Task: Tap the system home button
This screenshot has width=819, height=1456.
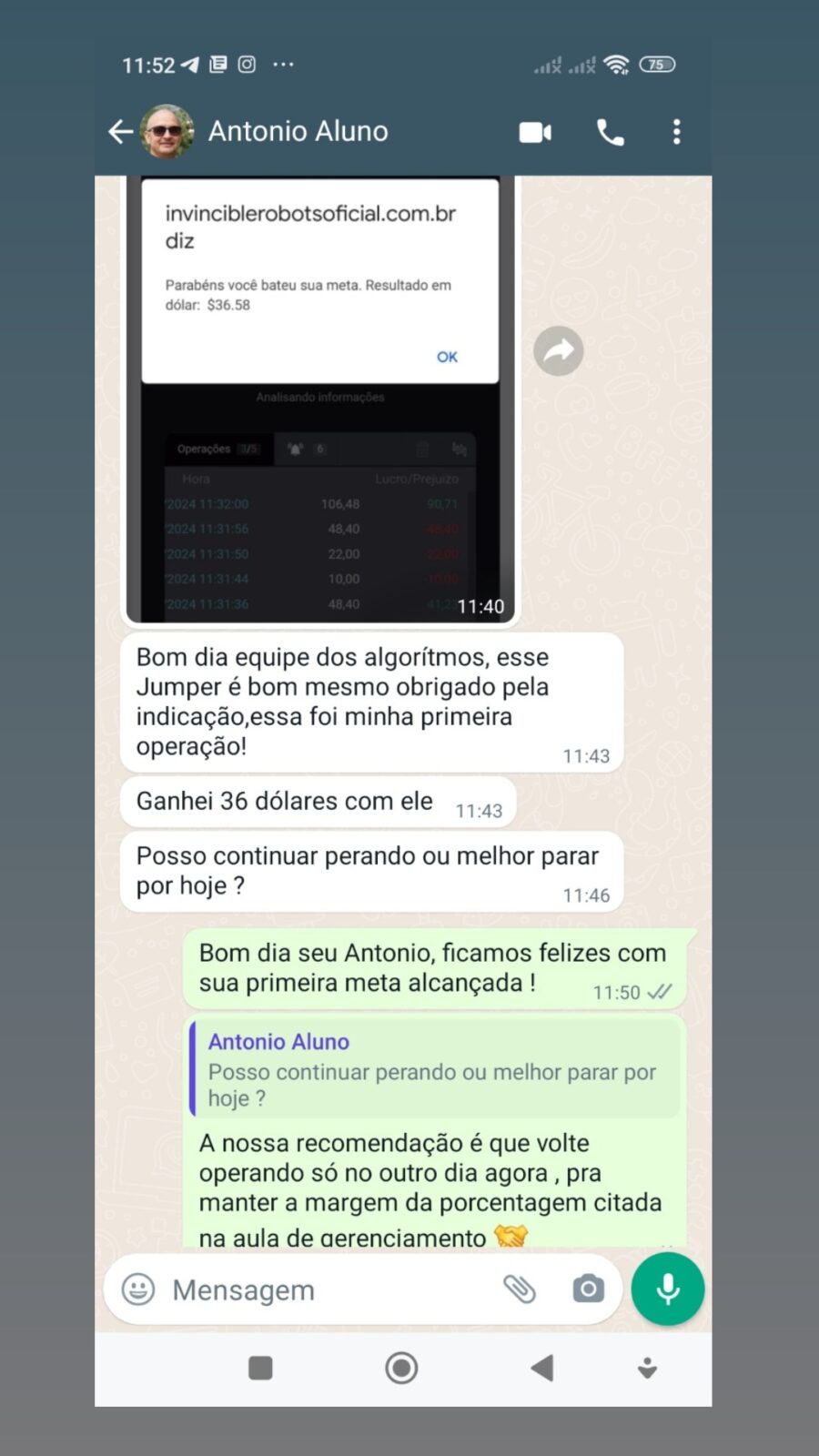Action: pos(401,1368)
